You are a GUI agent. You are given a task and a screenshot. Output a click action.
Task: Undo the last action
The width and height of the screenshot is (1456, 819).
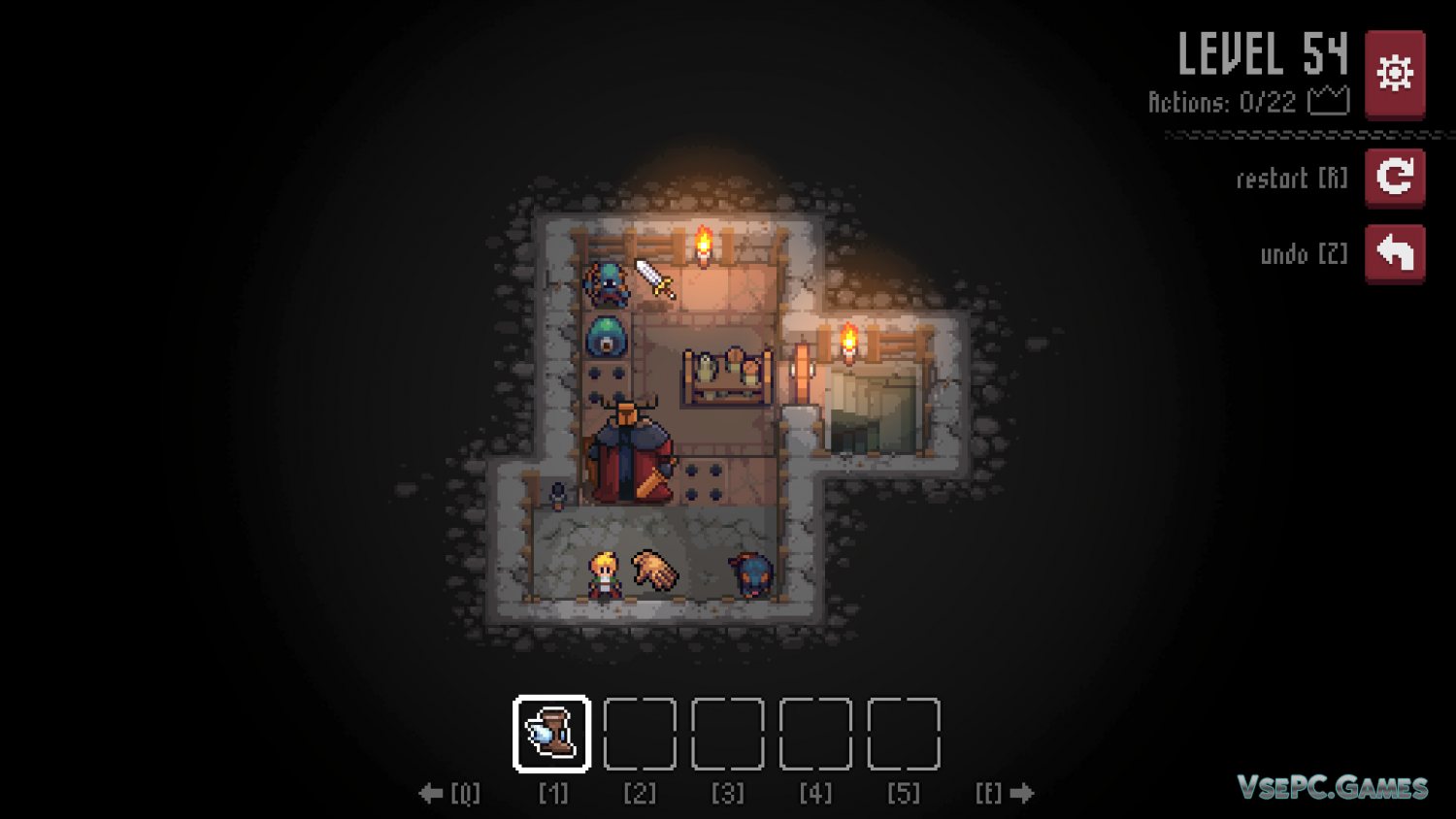pyautogui.click(x=1395, y=253)
